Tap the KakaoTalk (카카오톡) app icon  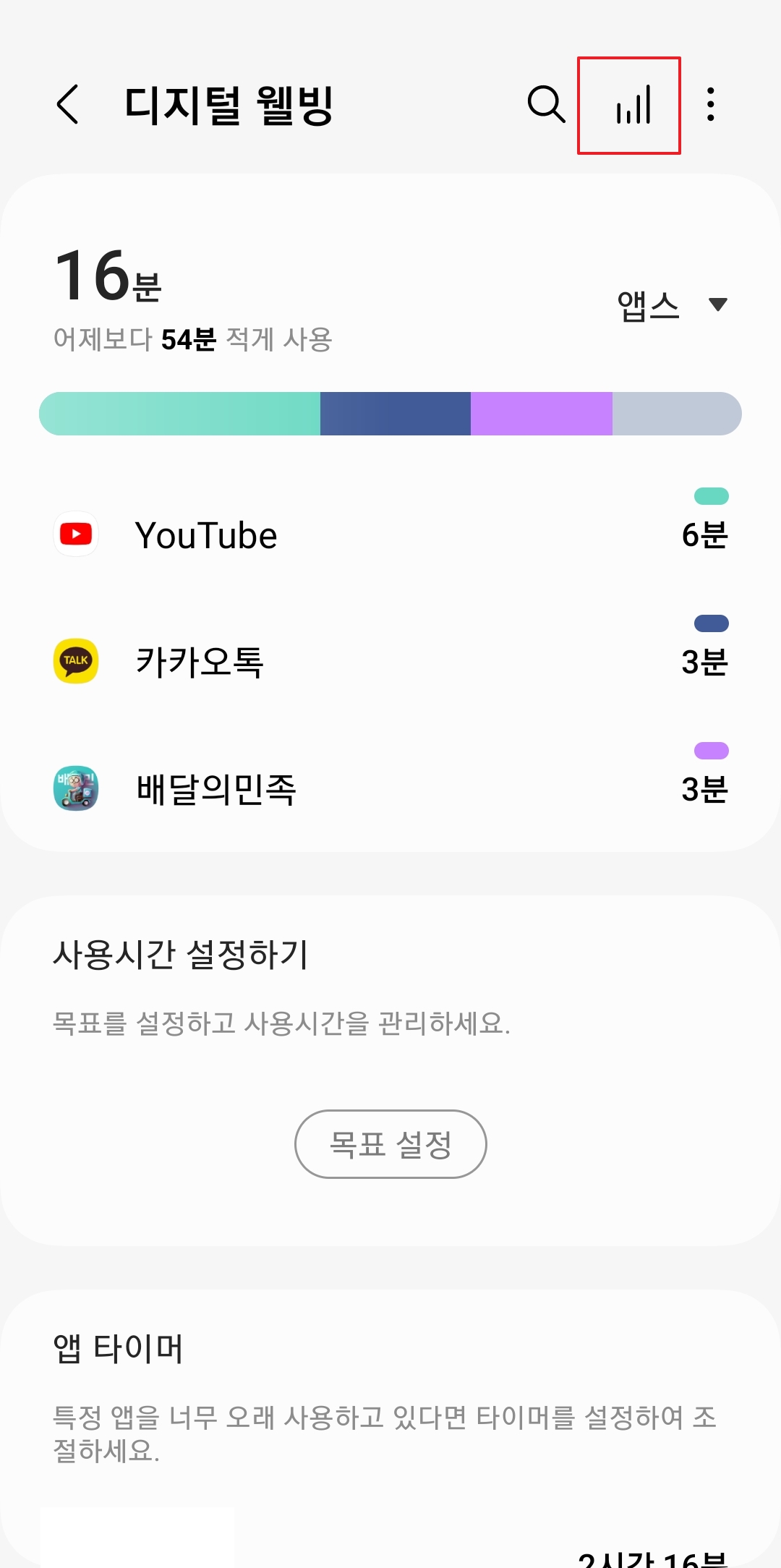[75, 662]
